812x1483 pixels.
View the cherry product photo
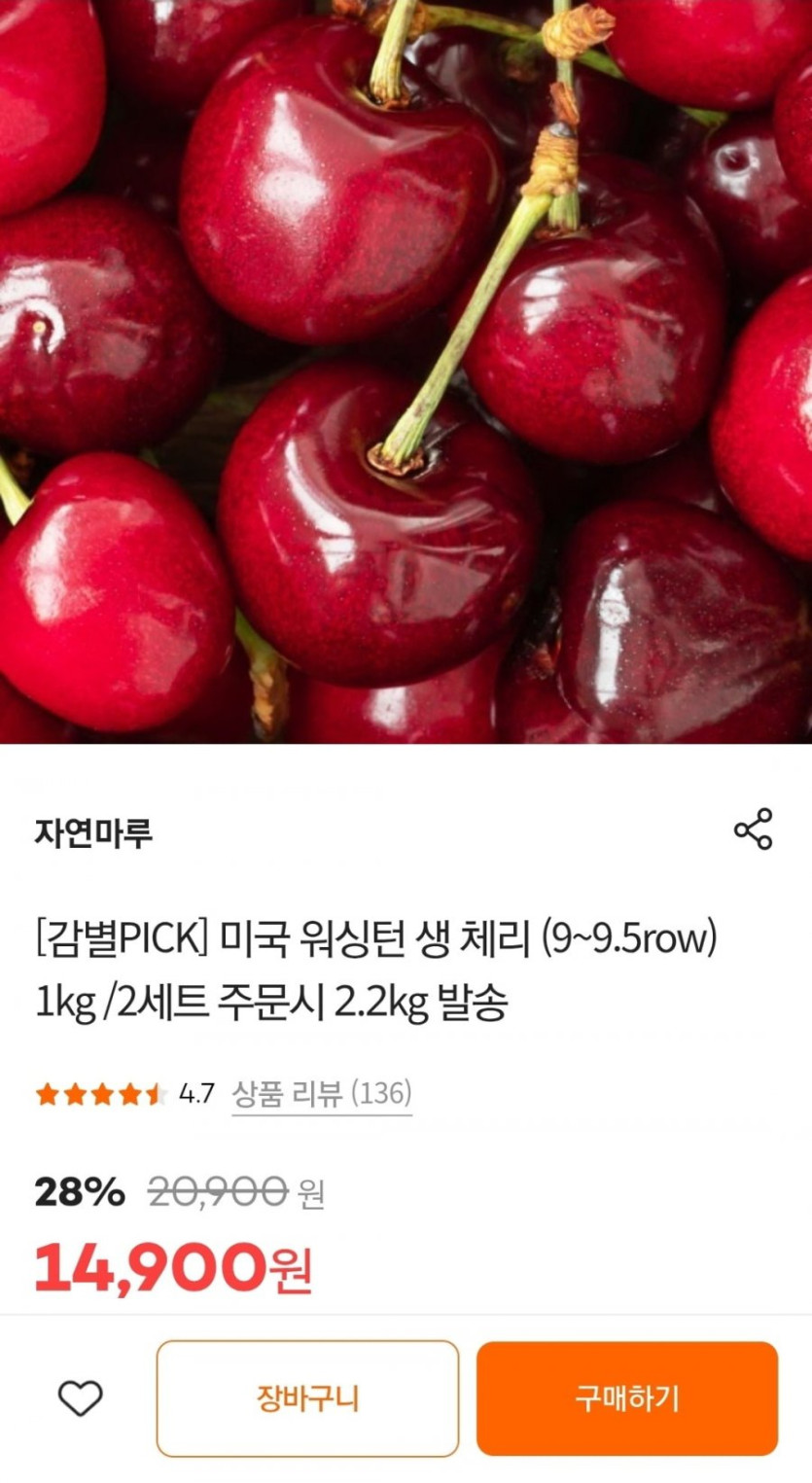coord(406,371)
